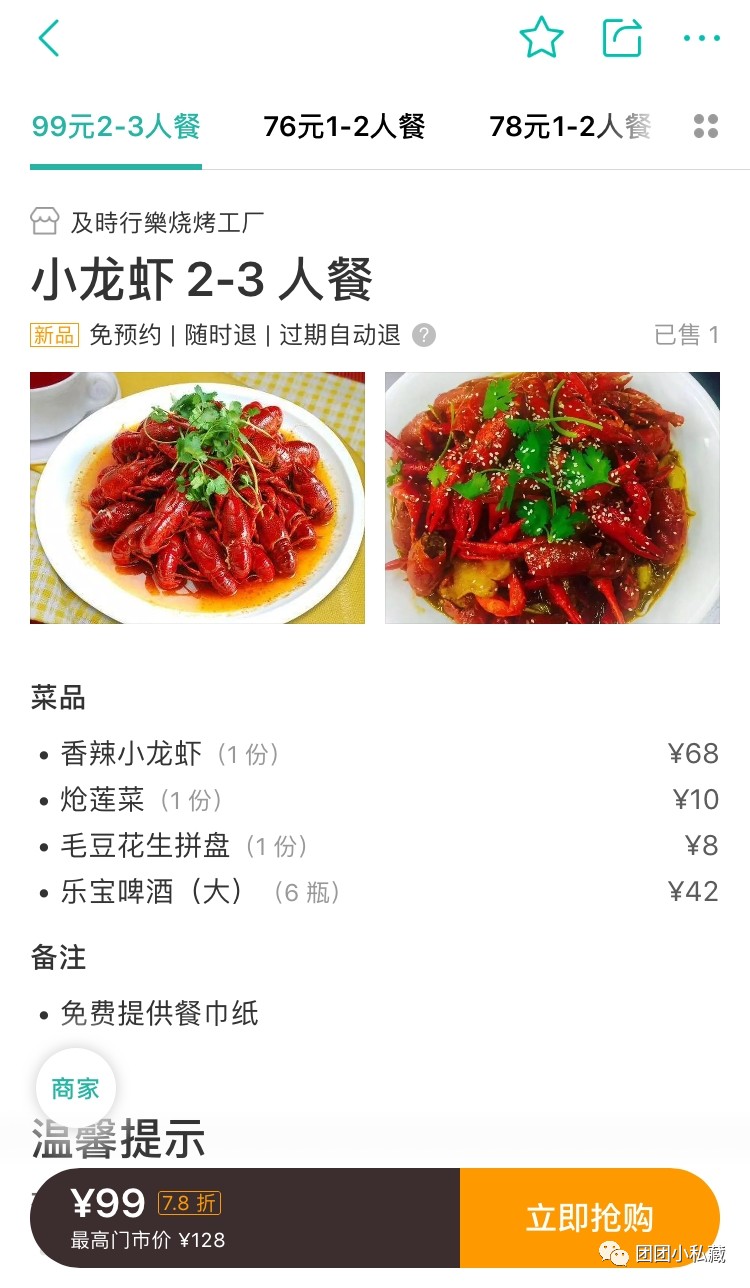Favorite this deal with the star icon
This screenshot has width=750, height=1288.
[x=541, y=37]
